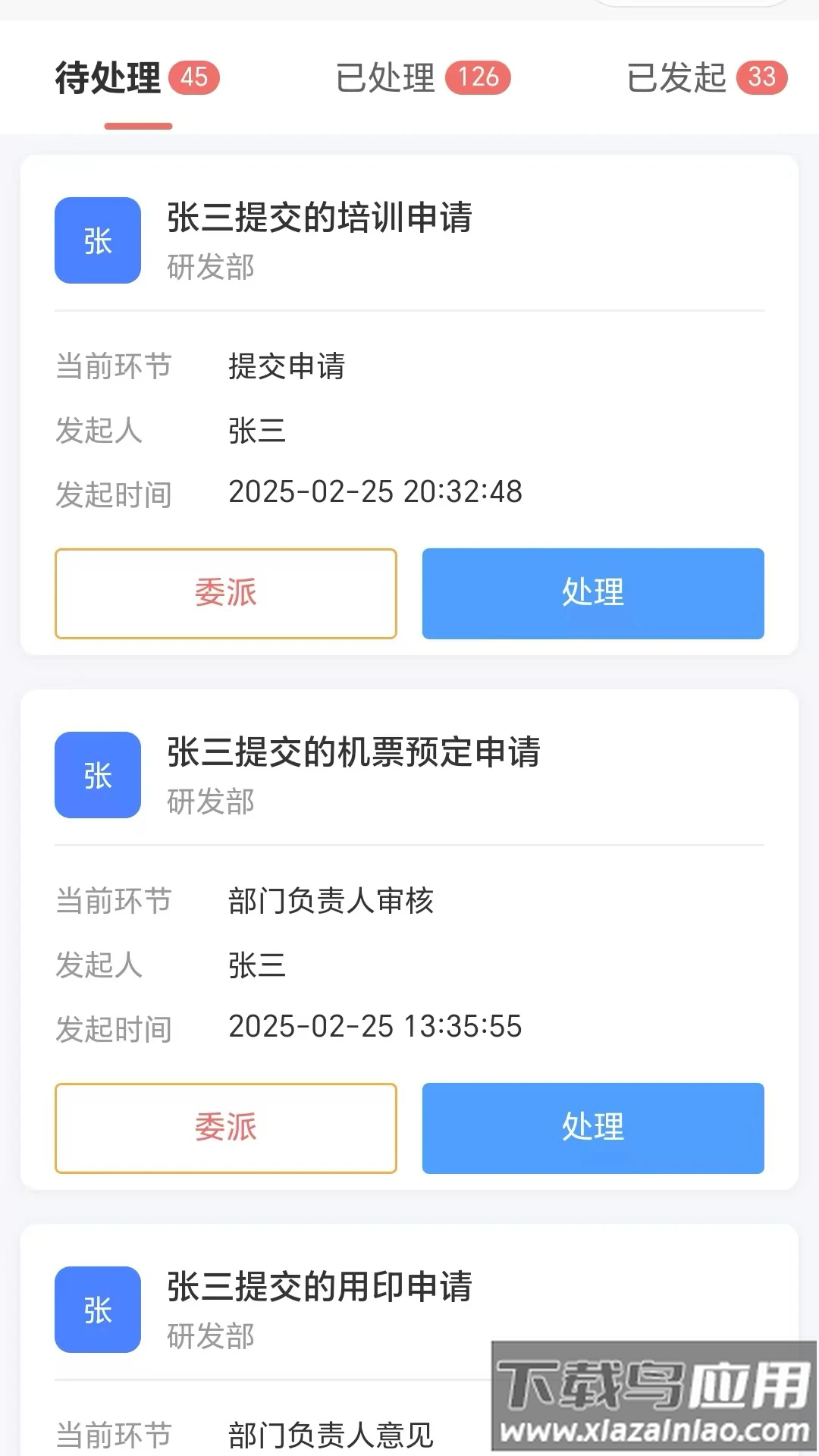The image size is (819, 1456).
Task: Click 委派 on the flight booking request
Action: coord(225,1128)
